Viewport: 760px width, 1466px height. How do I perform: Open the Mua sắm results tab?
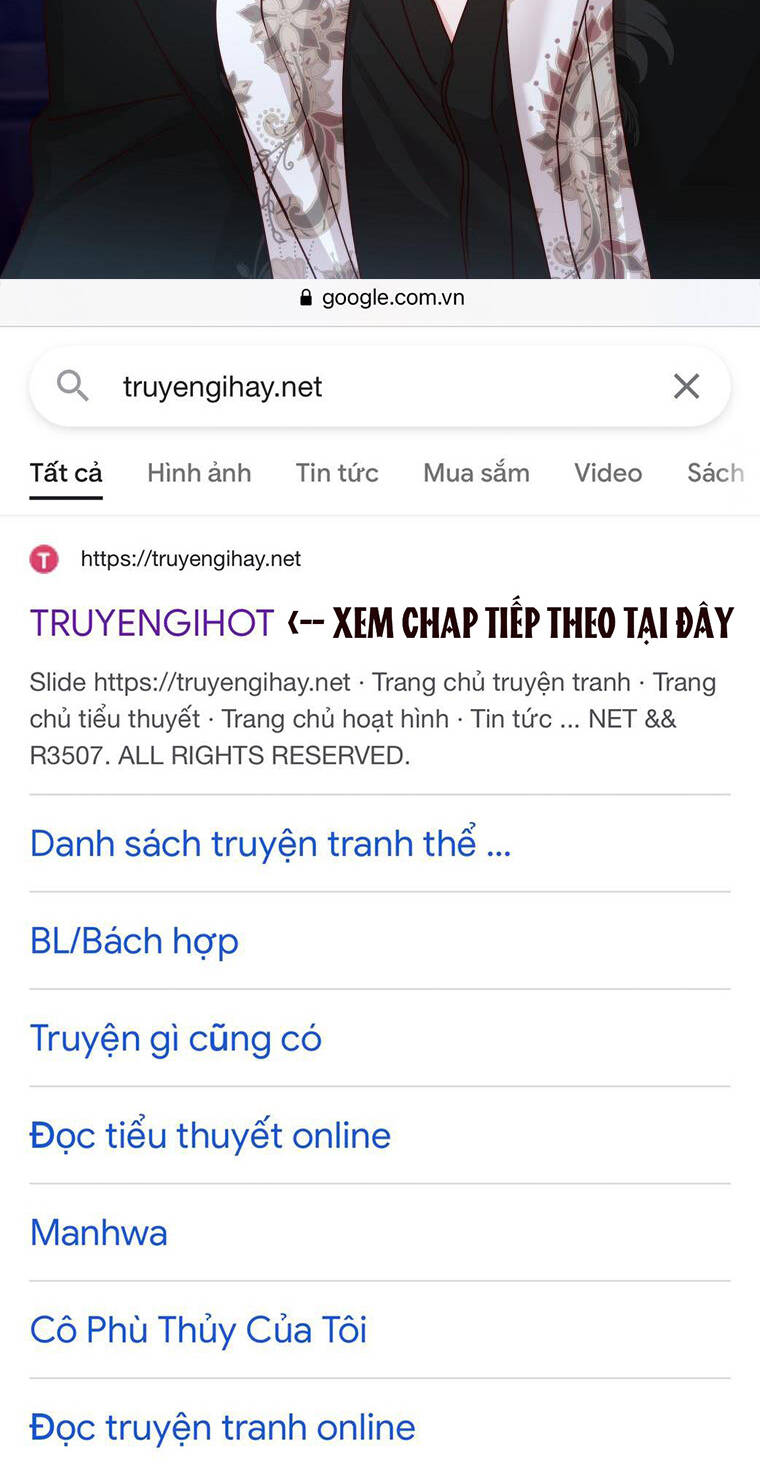click(x=476, y=473)
